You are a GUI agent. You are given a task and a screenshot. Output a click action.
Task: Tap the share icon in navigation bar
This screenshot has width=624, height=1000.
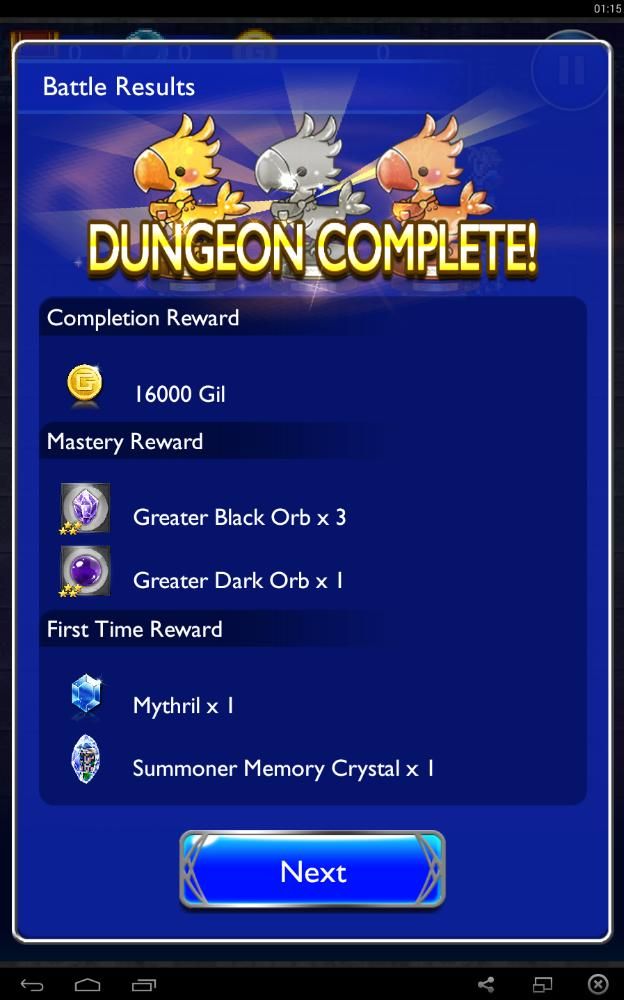(486, 985)
